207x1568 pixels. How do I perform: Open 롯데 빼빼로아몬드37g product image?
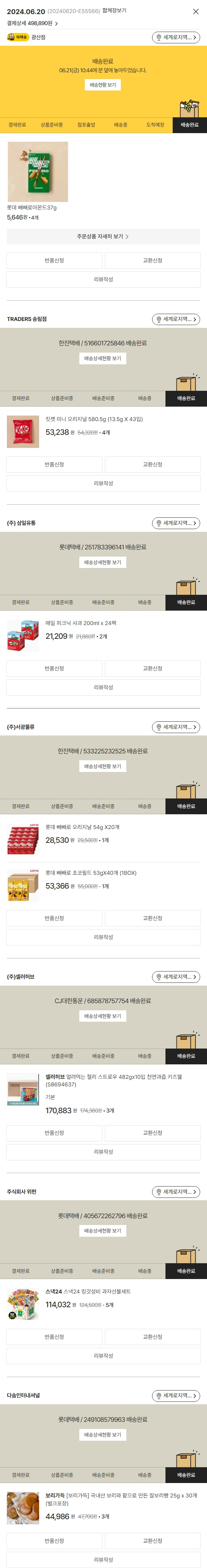click(38, 172)
